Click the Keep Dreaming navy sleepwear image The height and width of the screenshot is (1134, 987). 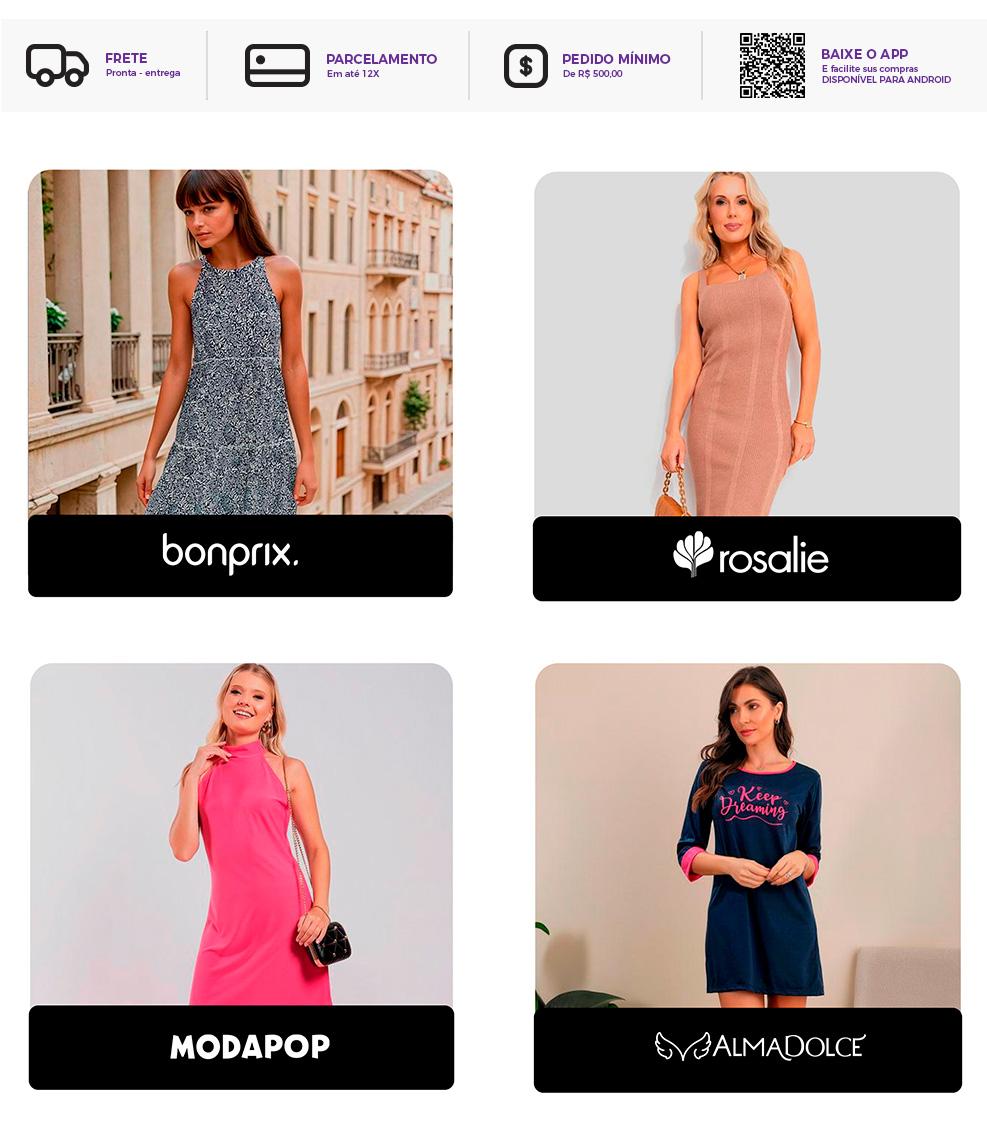click(747, 837)
